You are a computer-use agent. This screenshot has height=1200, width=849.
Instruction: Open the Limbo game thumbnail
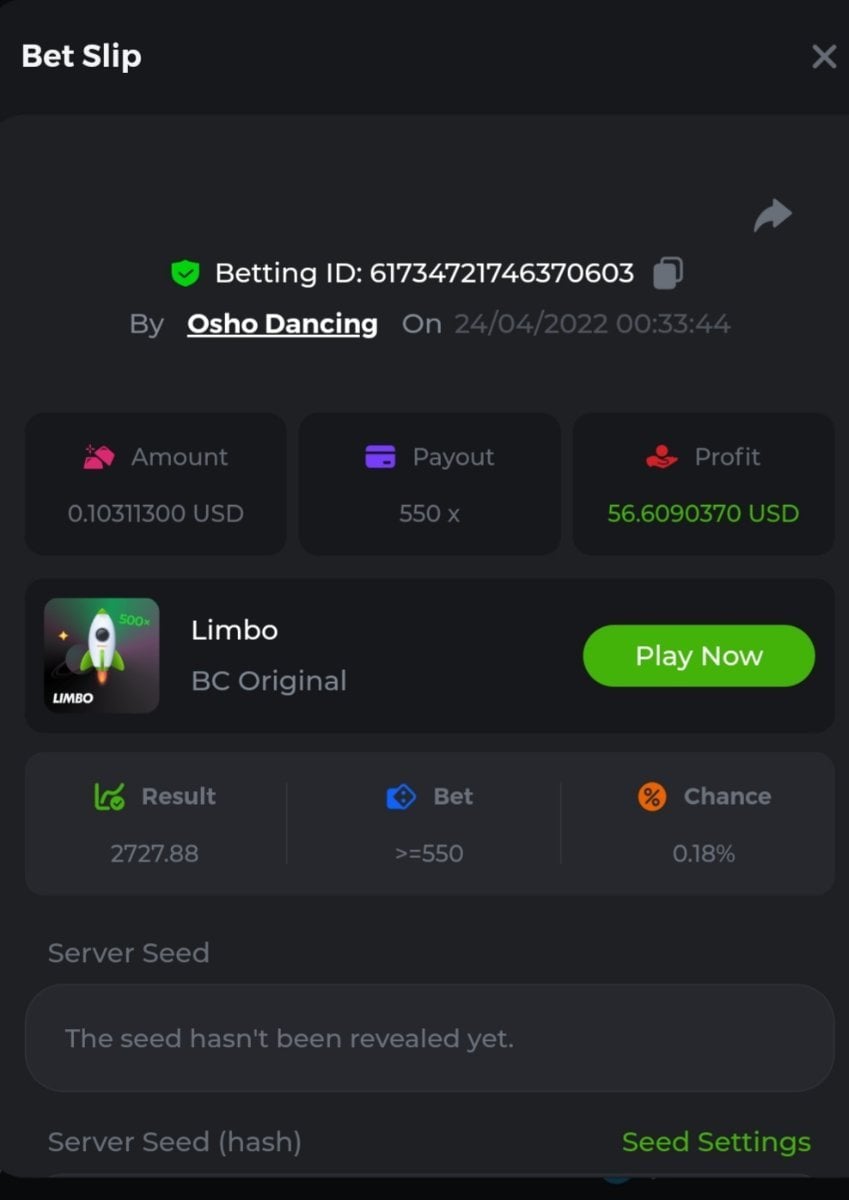(102, 655)
